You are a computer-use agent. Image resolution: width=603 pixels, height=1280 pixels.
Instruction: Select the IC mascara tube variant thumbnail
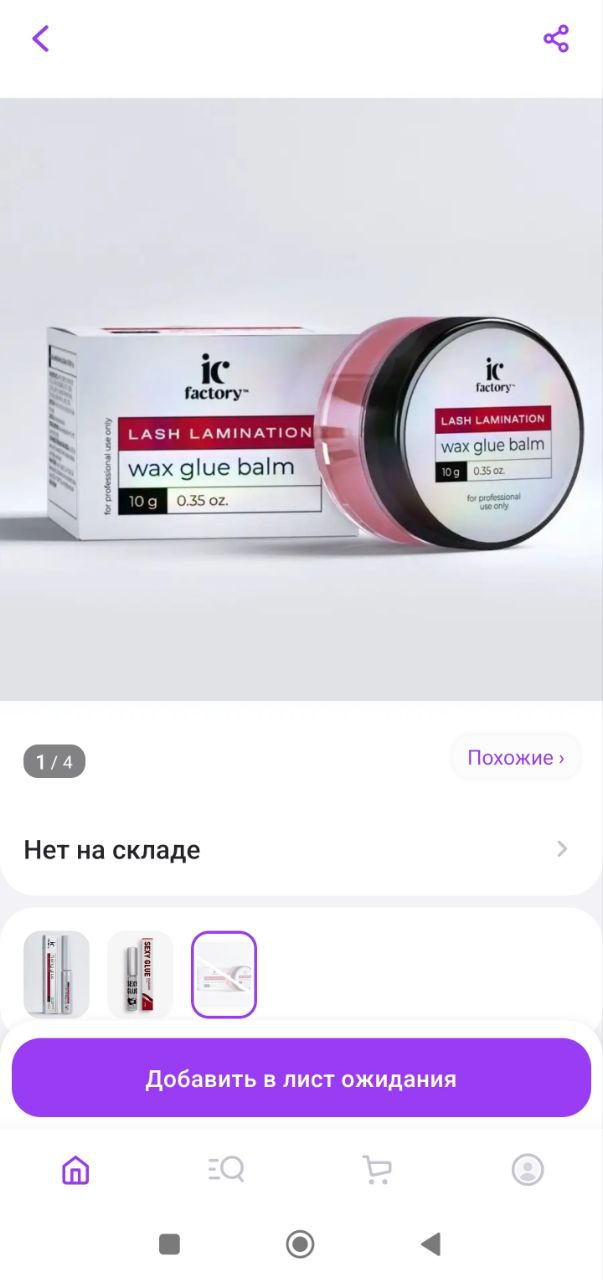pyautogui.click(x=57, y=974)
